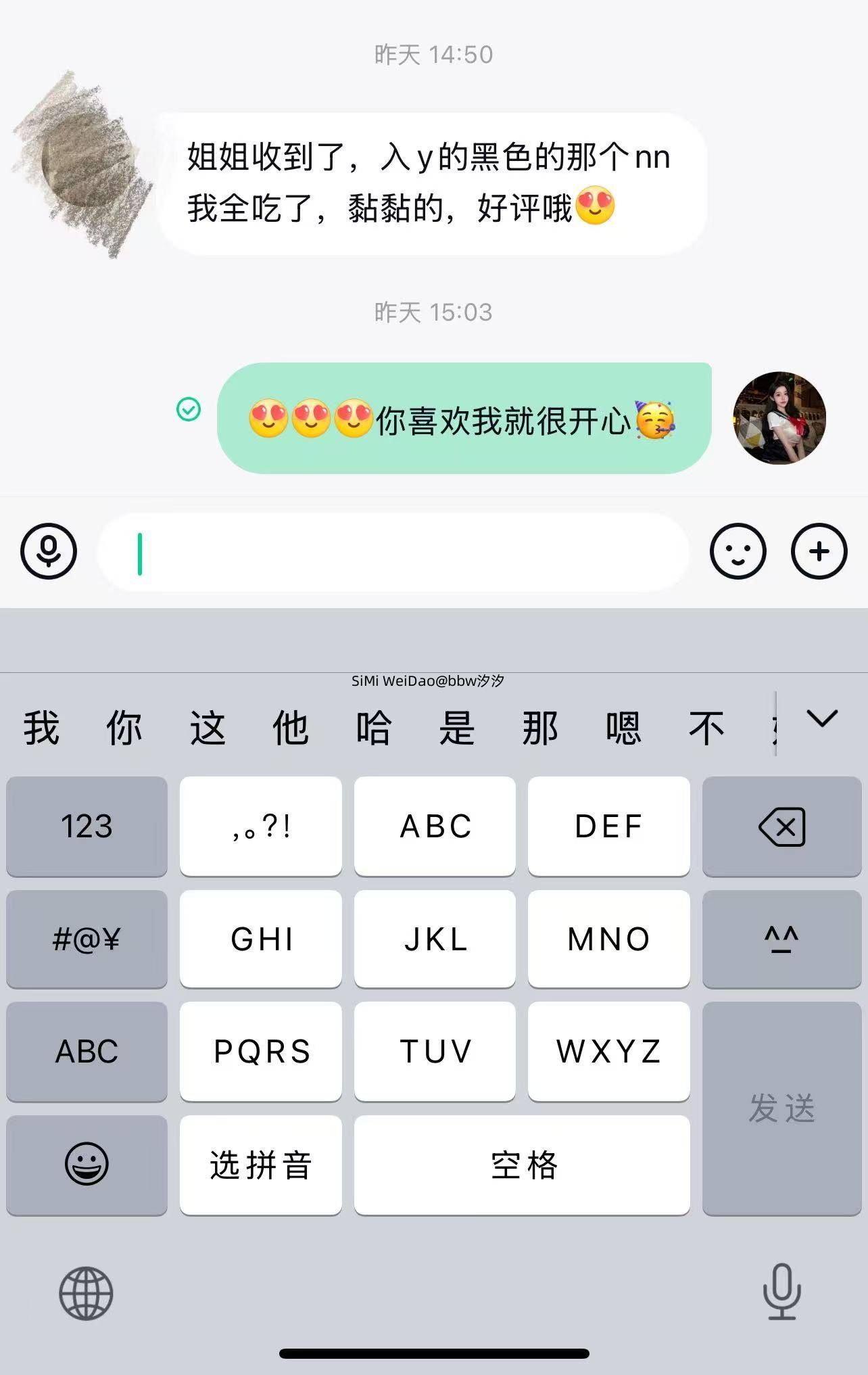The image size is (868, 1375).
Task: Switch to voice message input
Action: click(x=49, y=551)
